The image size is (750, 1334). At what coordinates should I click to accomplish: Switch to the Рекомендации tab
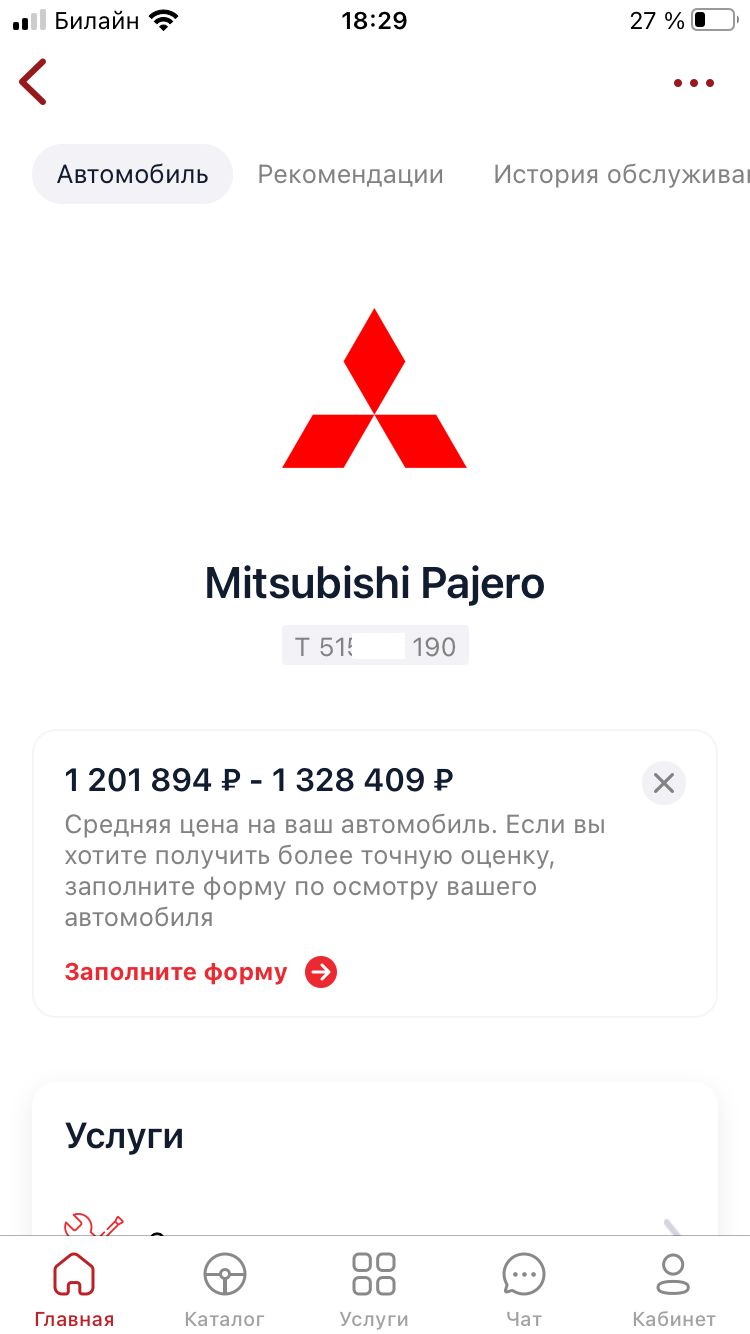350,174
